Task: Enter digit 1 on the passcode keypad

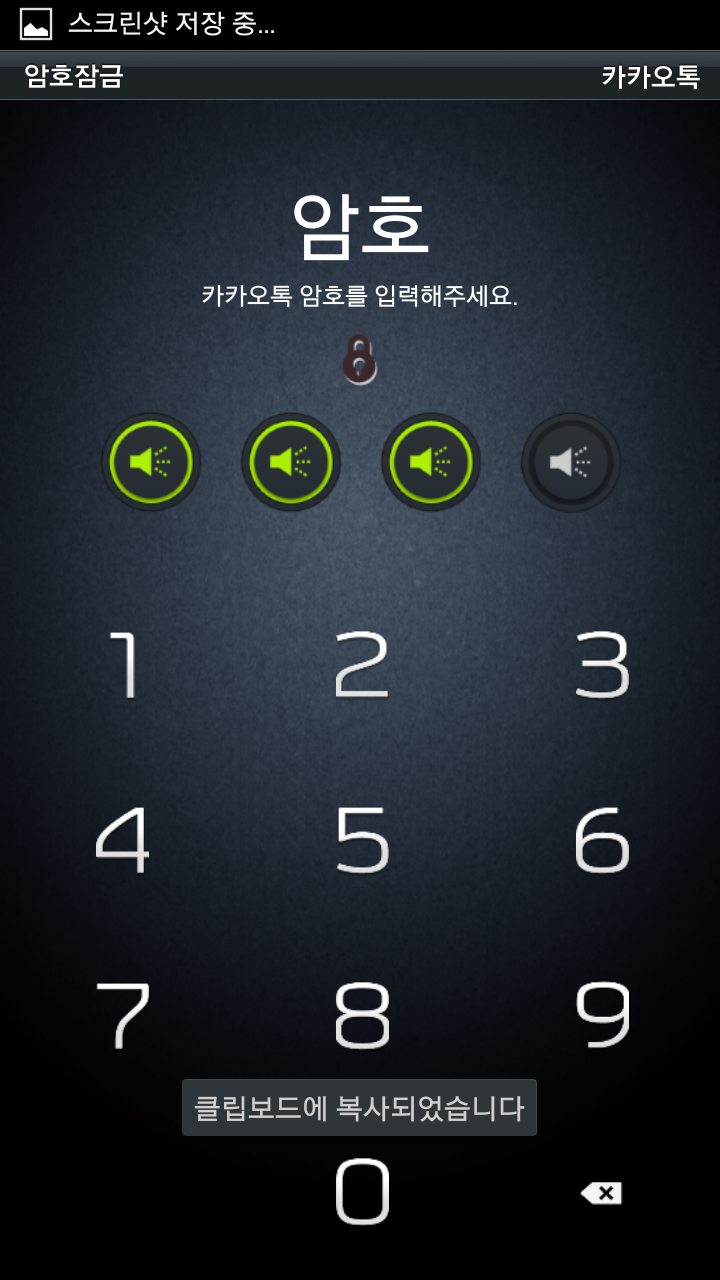Action: [124, 664]
